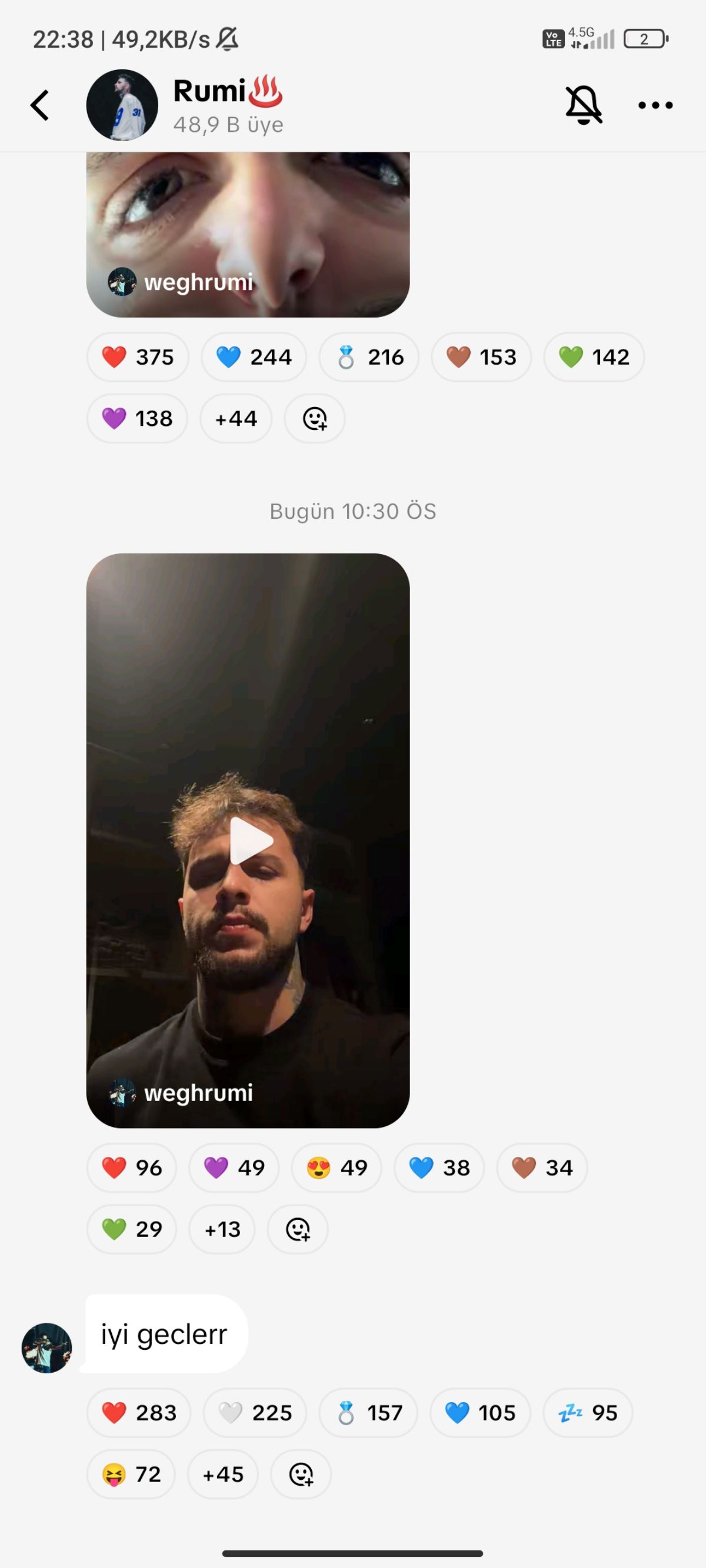This screenshot has width=706, height=1568.
Task: Add a reaction next to +13
Action: point(298,1229)
